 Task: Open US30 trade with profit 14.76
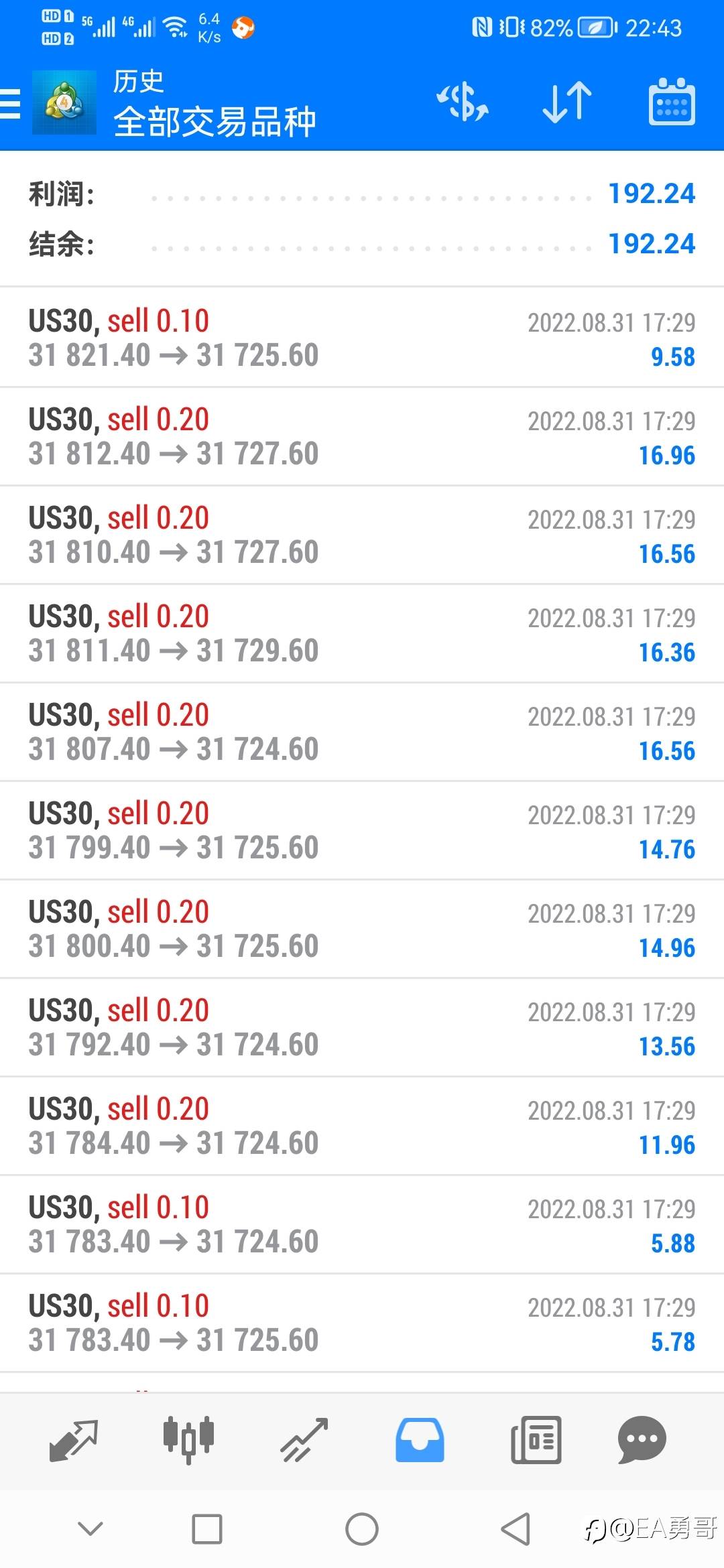362,830
